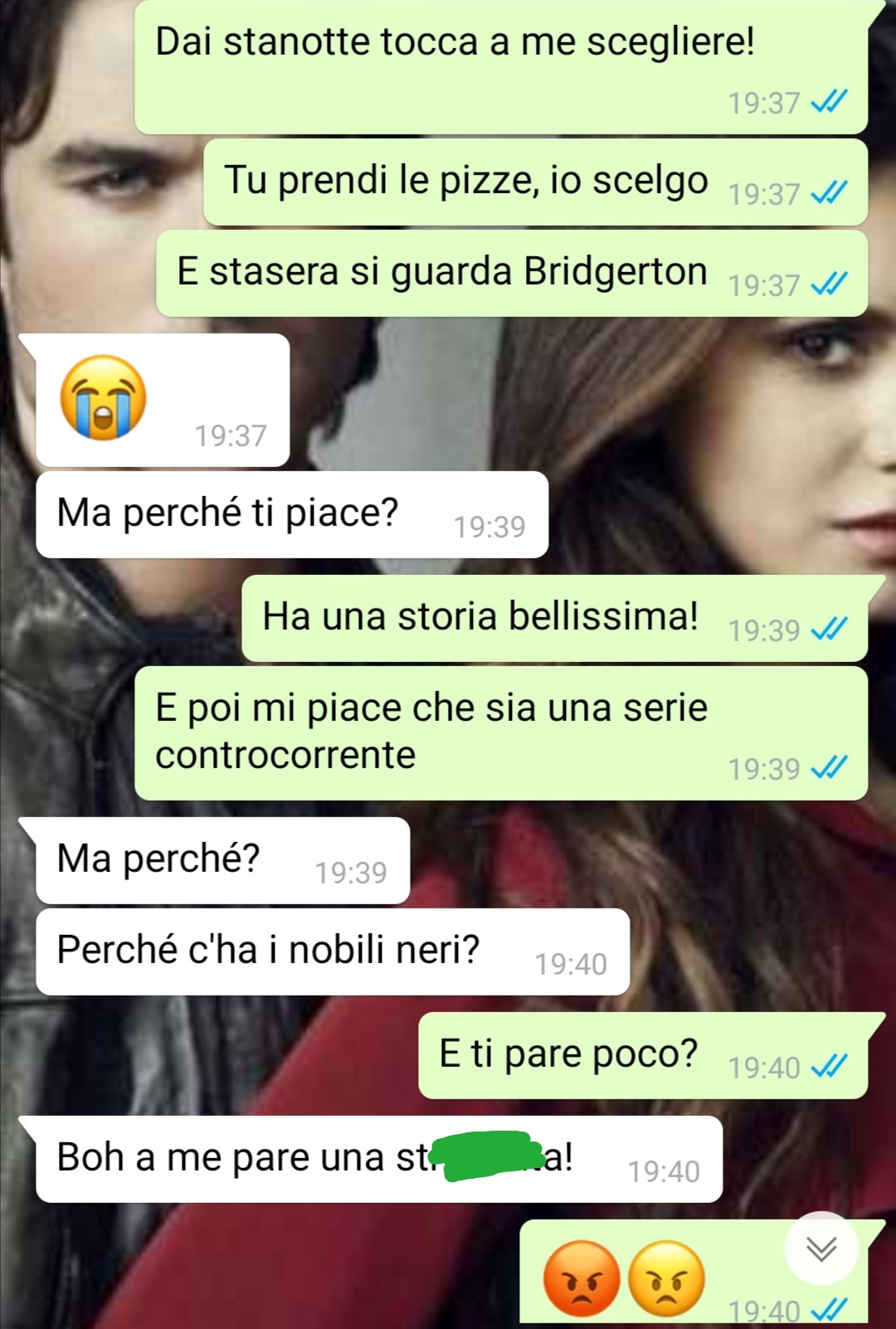
Task: Jump to latest messages with down-arrow button
Action: 821,1248
